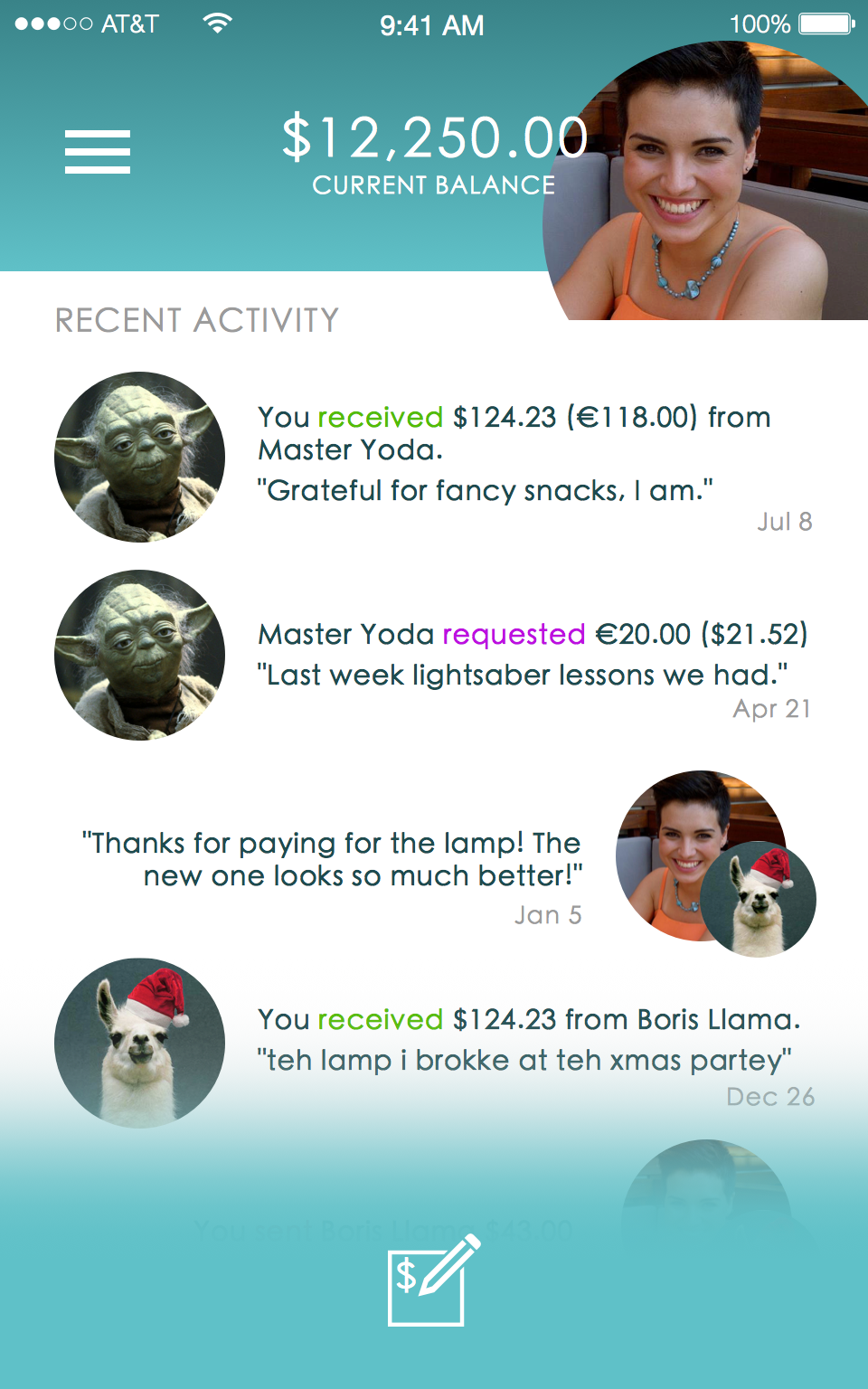This screenshot has height=1389, width=868.
Task: Open the lamp thank-you message from Jan 5
Action: tap(434, 864)
